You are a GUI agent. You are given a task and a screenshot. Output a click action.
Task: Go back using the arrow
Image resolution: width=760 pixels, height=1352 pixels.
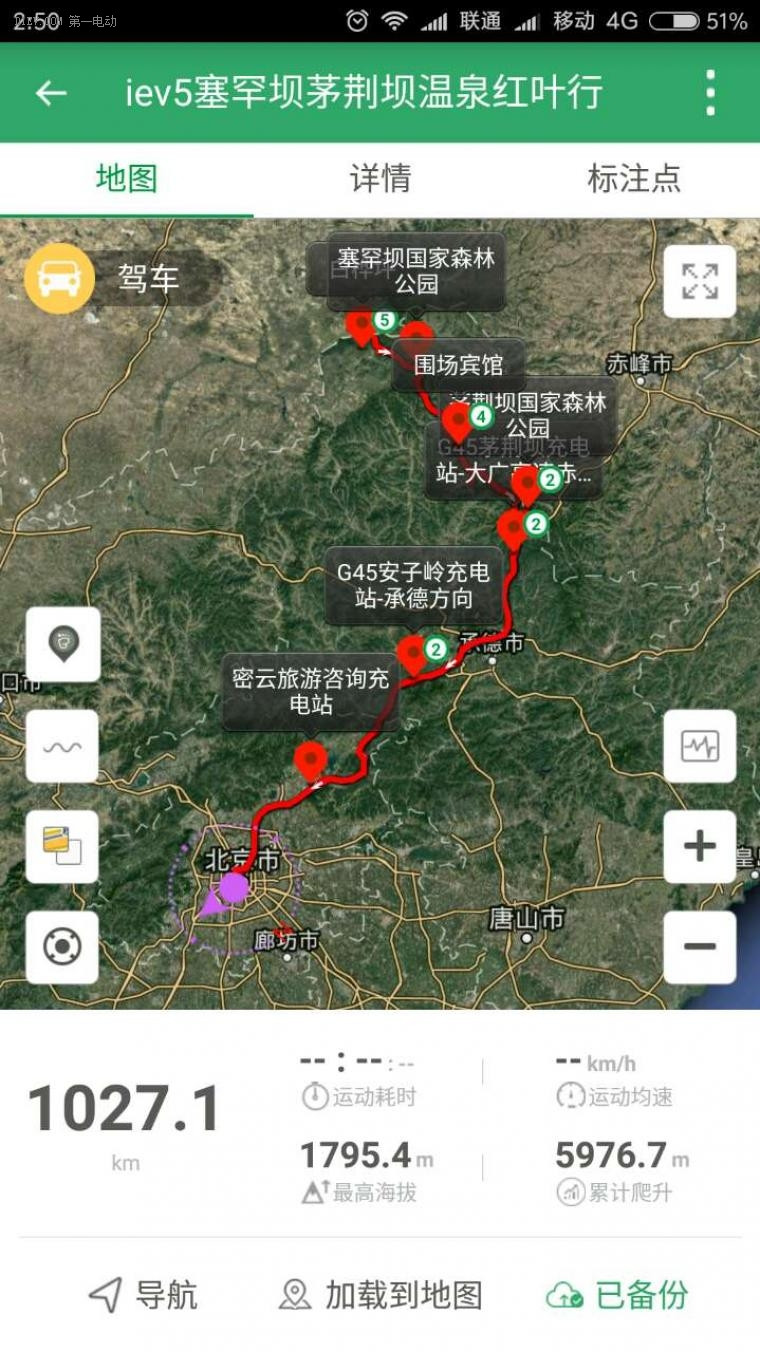point(51,93)
